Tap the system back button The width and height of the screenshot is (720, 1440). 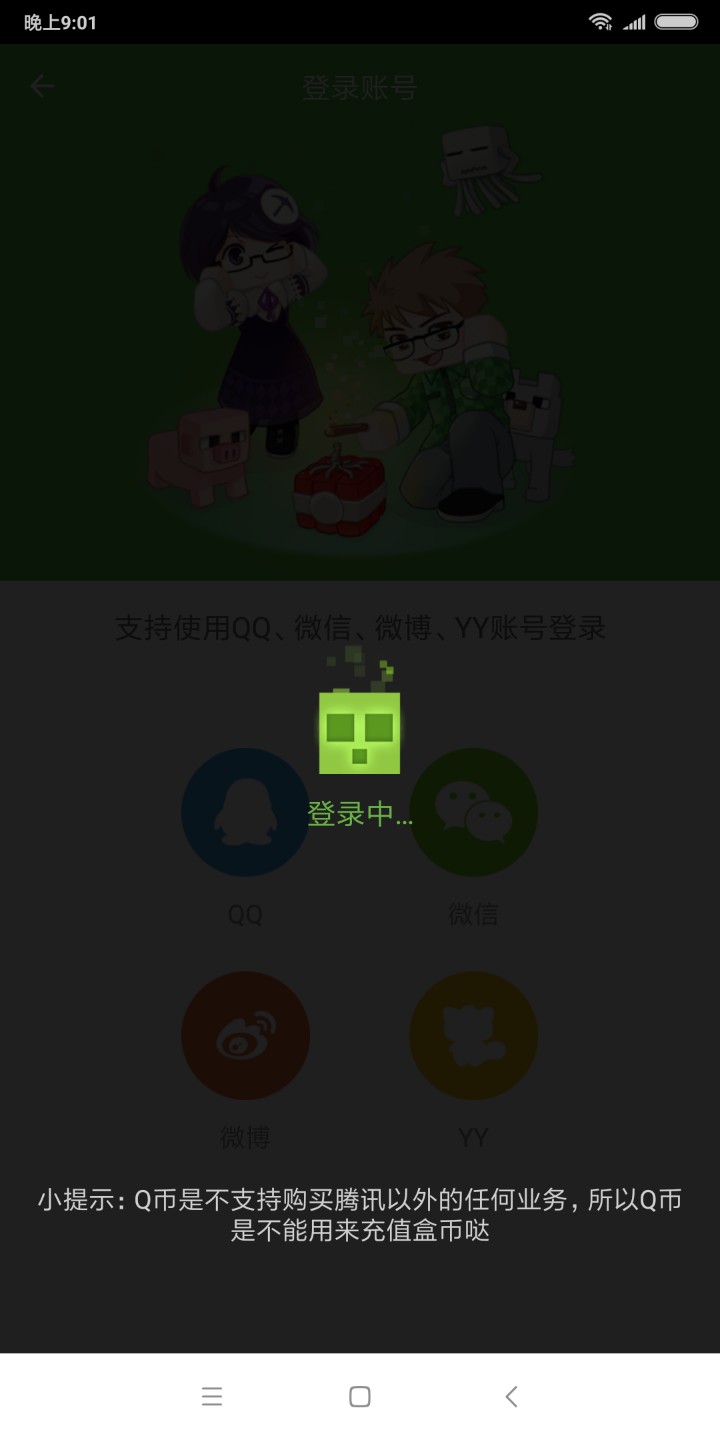[511, 1397]
